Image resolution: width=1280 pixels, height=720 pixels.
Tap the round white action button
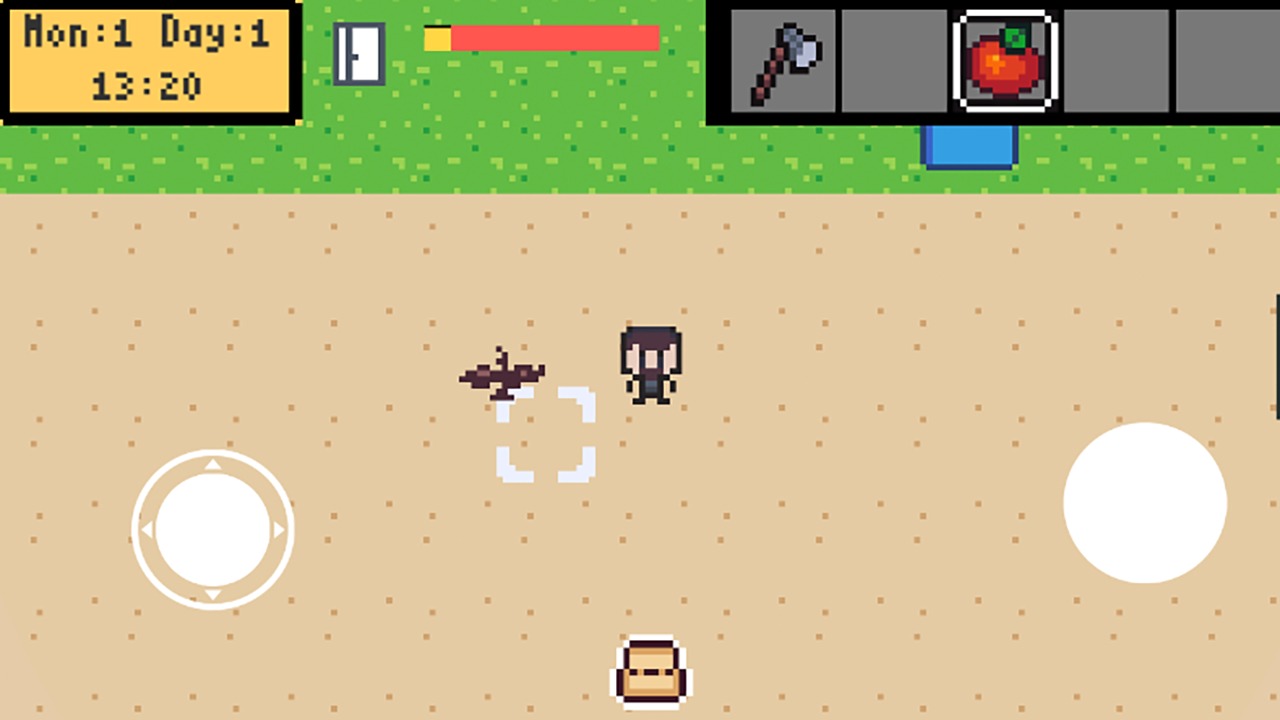coord(1144,503)
